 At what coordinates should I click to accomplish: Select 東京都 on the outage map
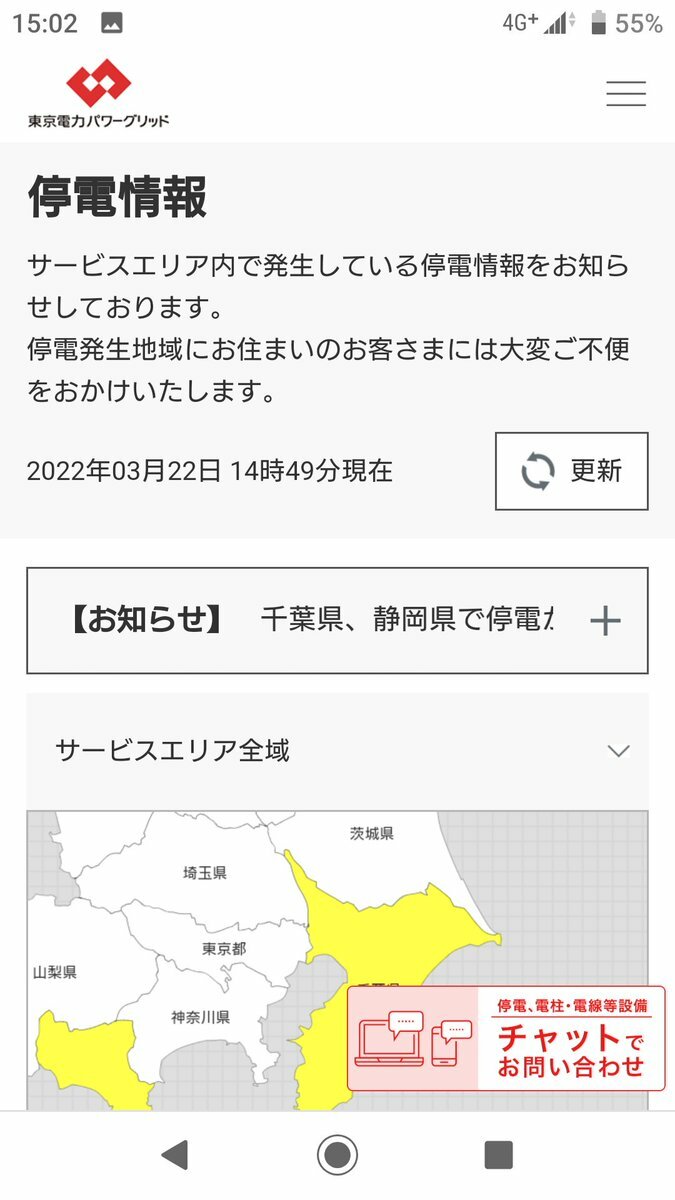coord(224,948)
